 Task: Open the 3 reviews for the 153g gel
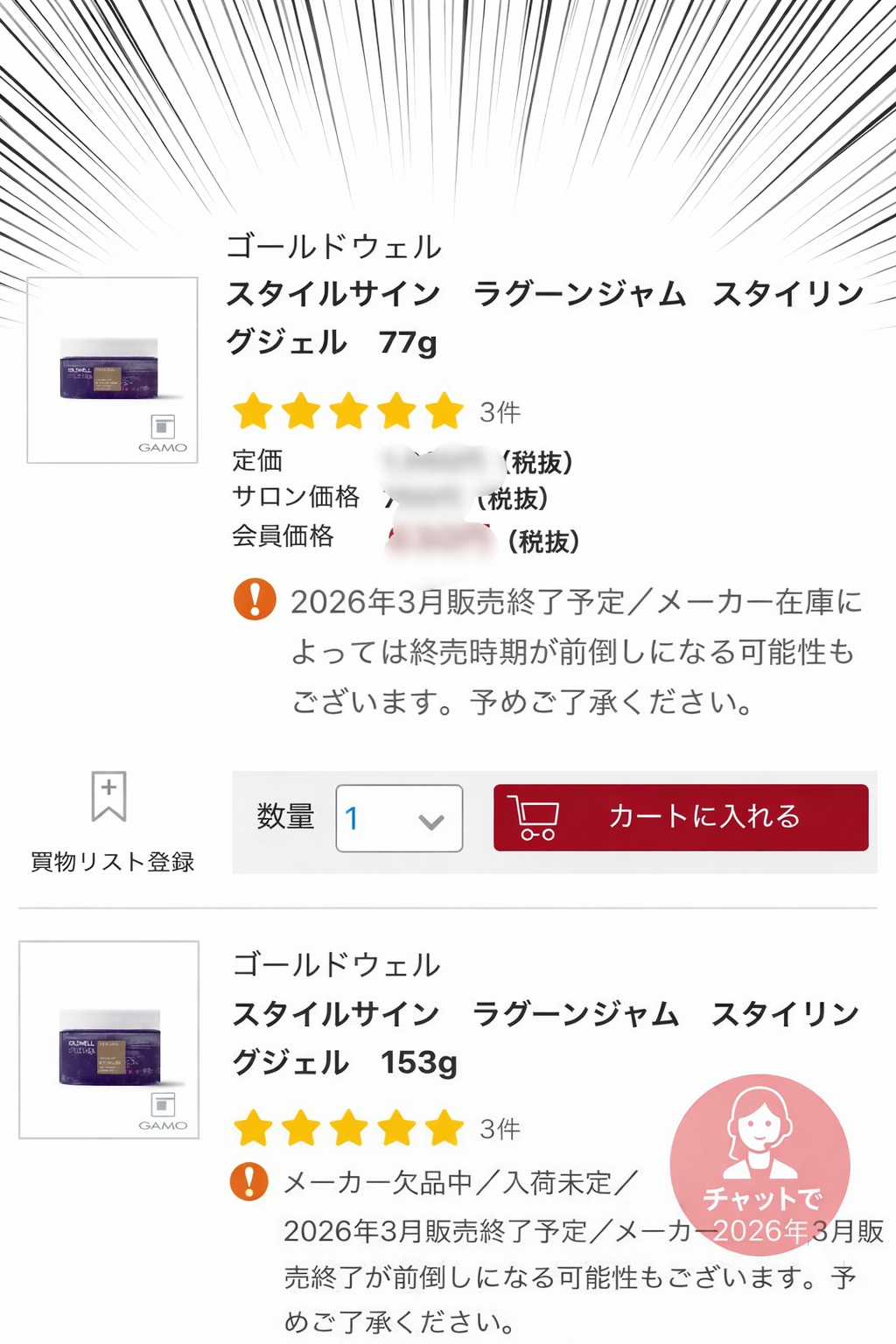[x=500, y=1130]
